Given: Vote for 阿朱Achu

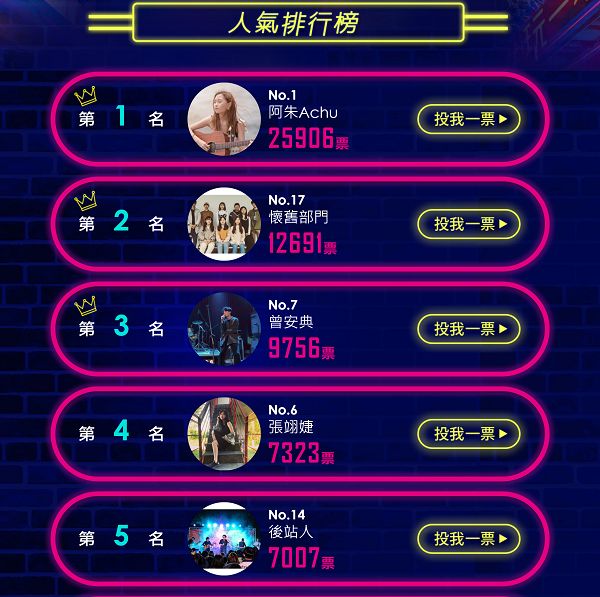Looking at the screenshot, I should point(469,120).
